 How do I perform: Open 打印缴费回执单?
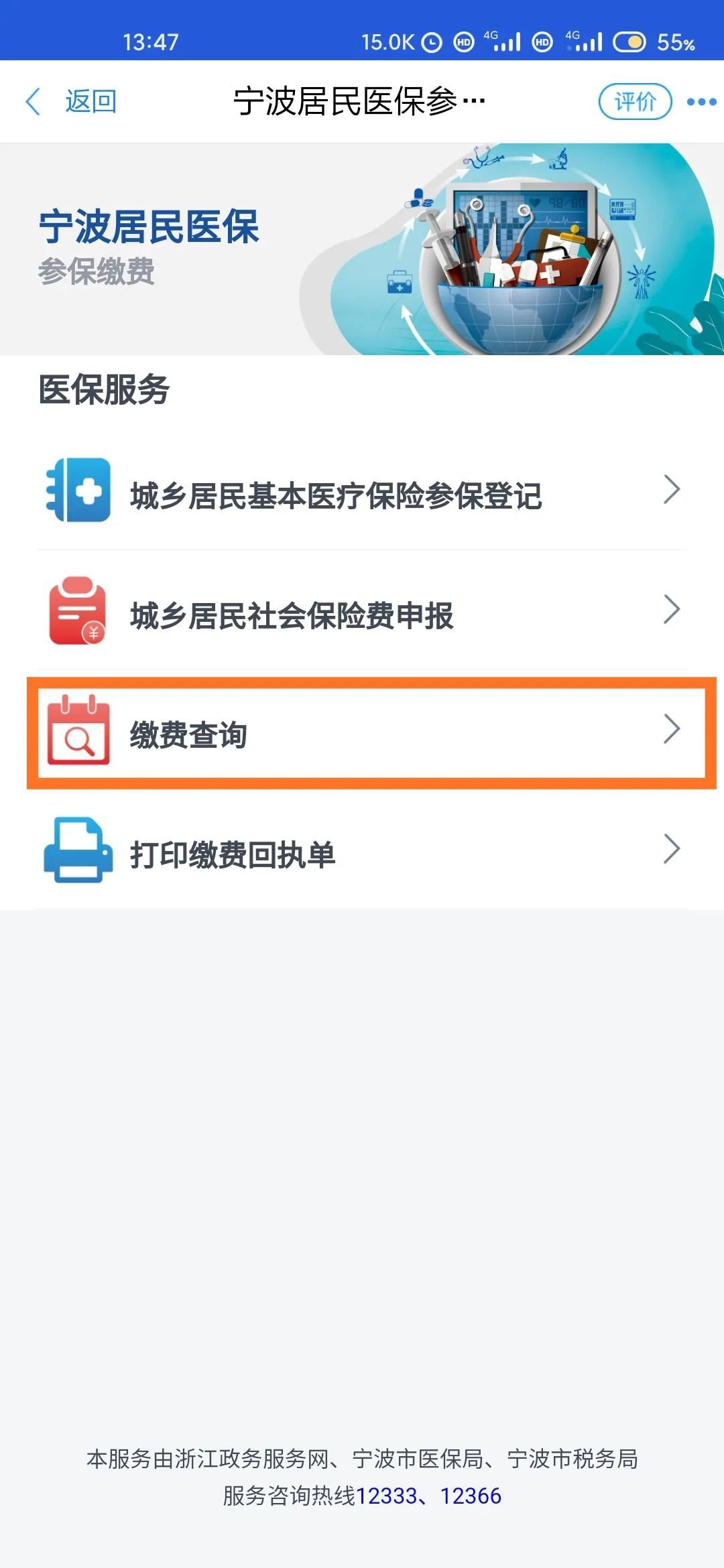pyautogui.click(x=362, y=854)
